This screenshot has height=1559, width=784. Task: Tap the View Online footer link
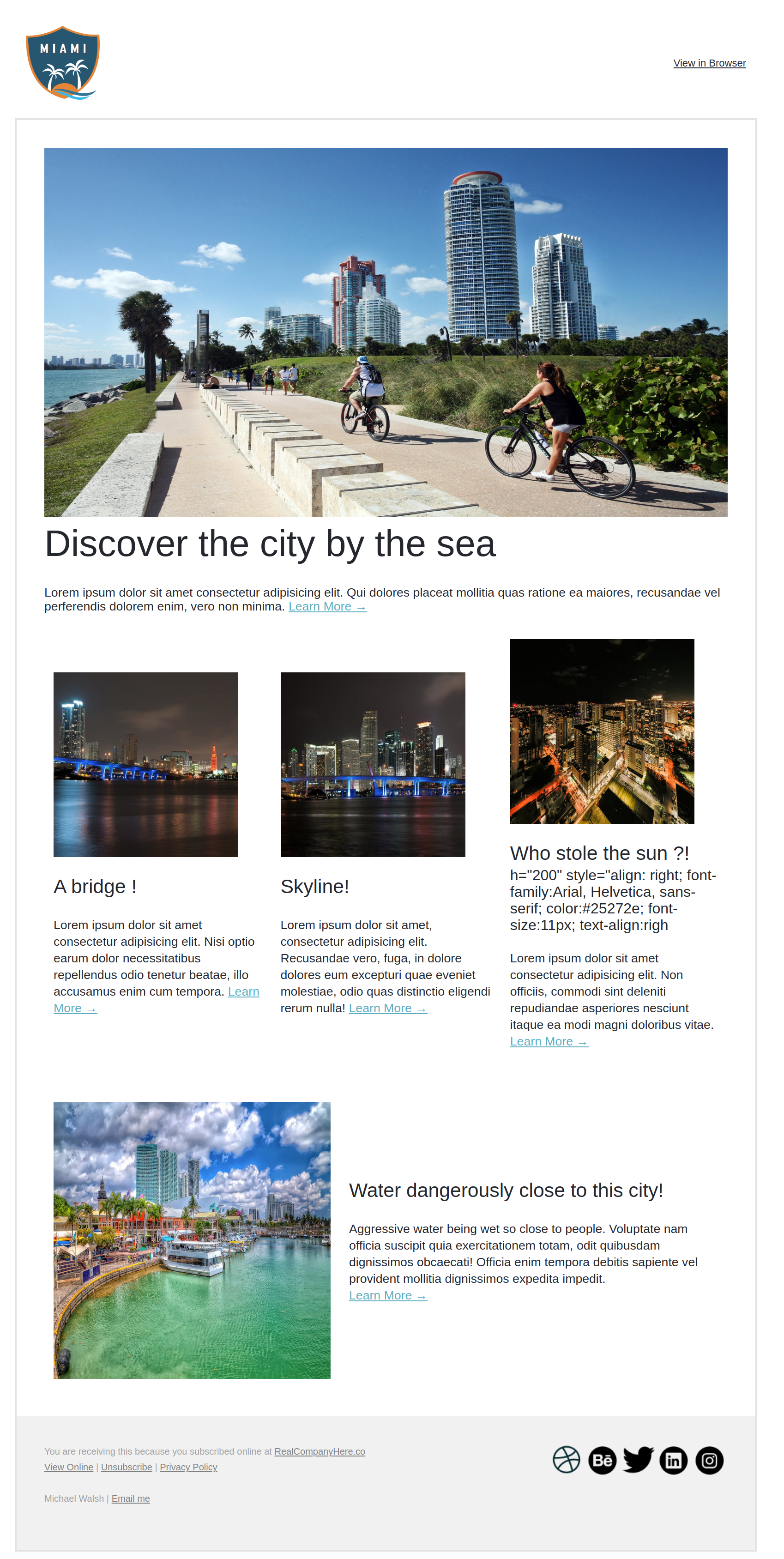(68, 1467)
